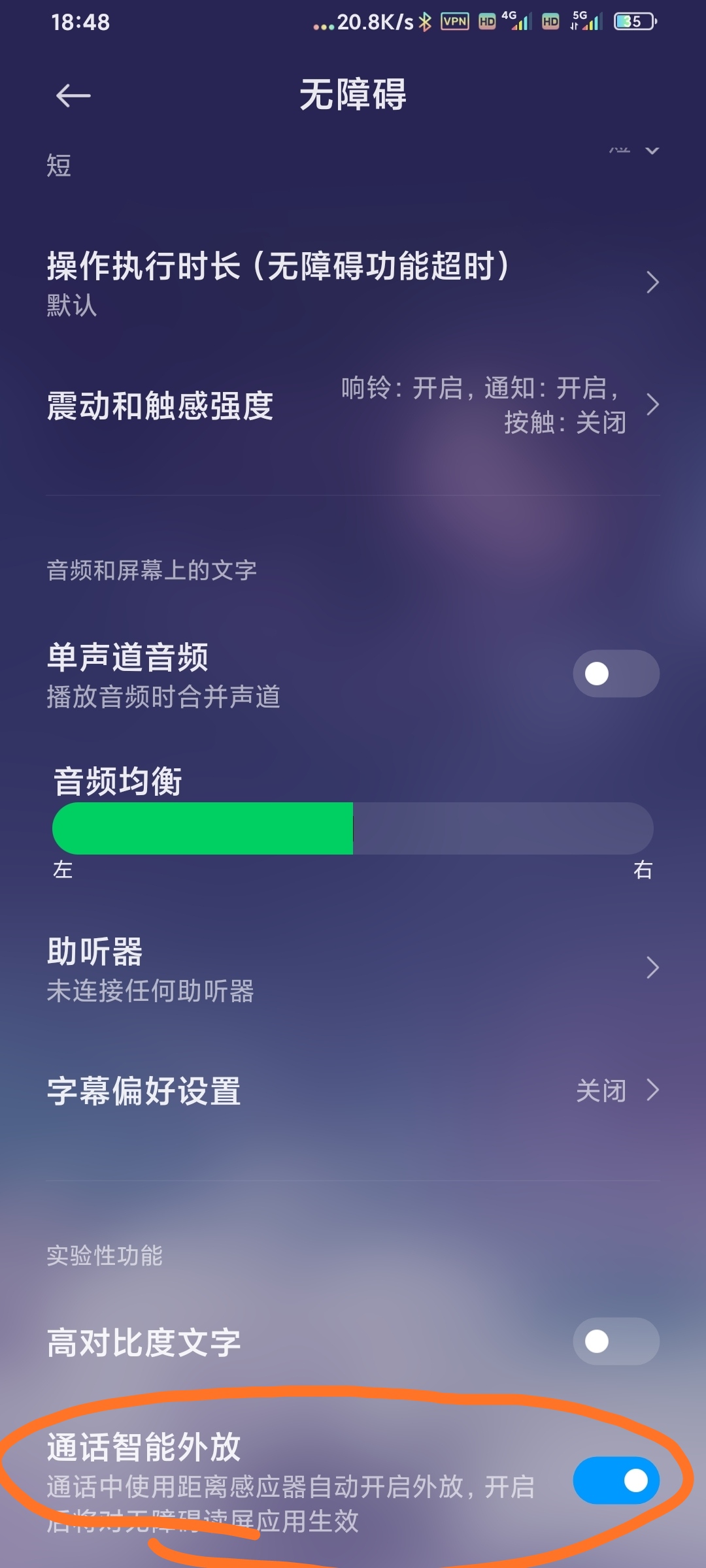Toggle 单声道音频 switch on
706x1568 pixels.
click(x=616, y=674)
